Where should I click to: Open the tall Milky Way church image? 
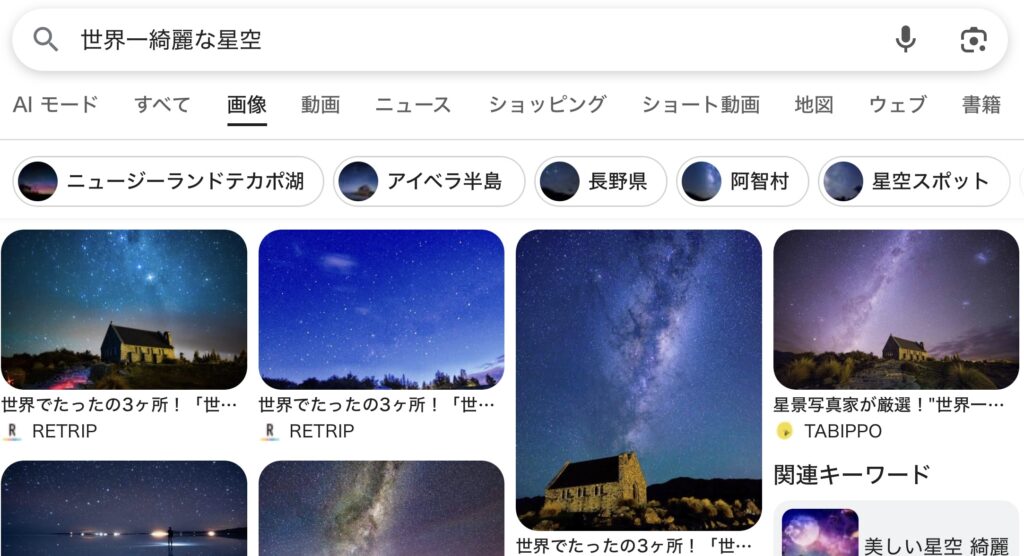coord(638,380)
